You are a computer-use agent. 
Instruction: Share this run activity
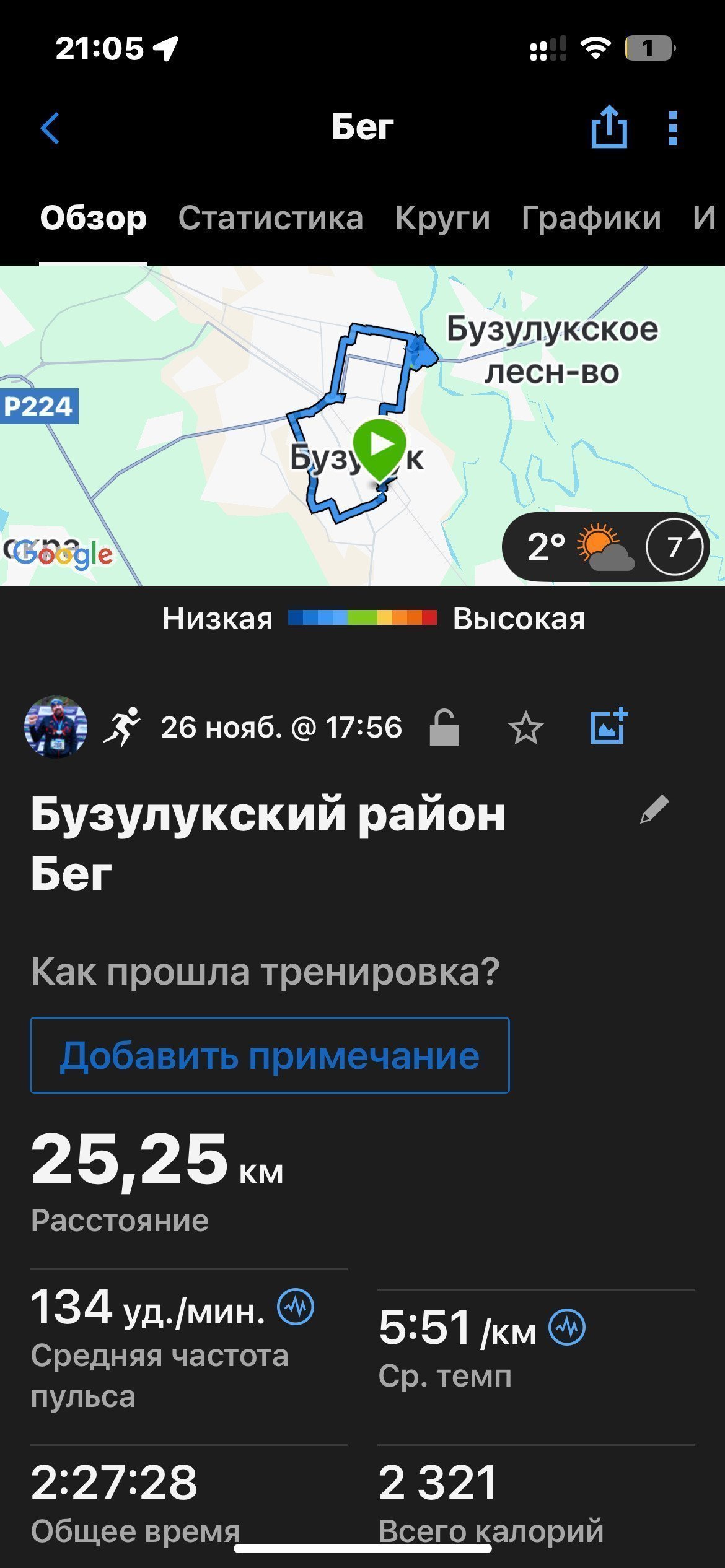[x=609, y=127]
